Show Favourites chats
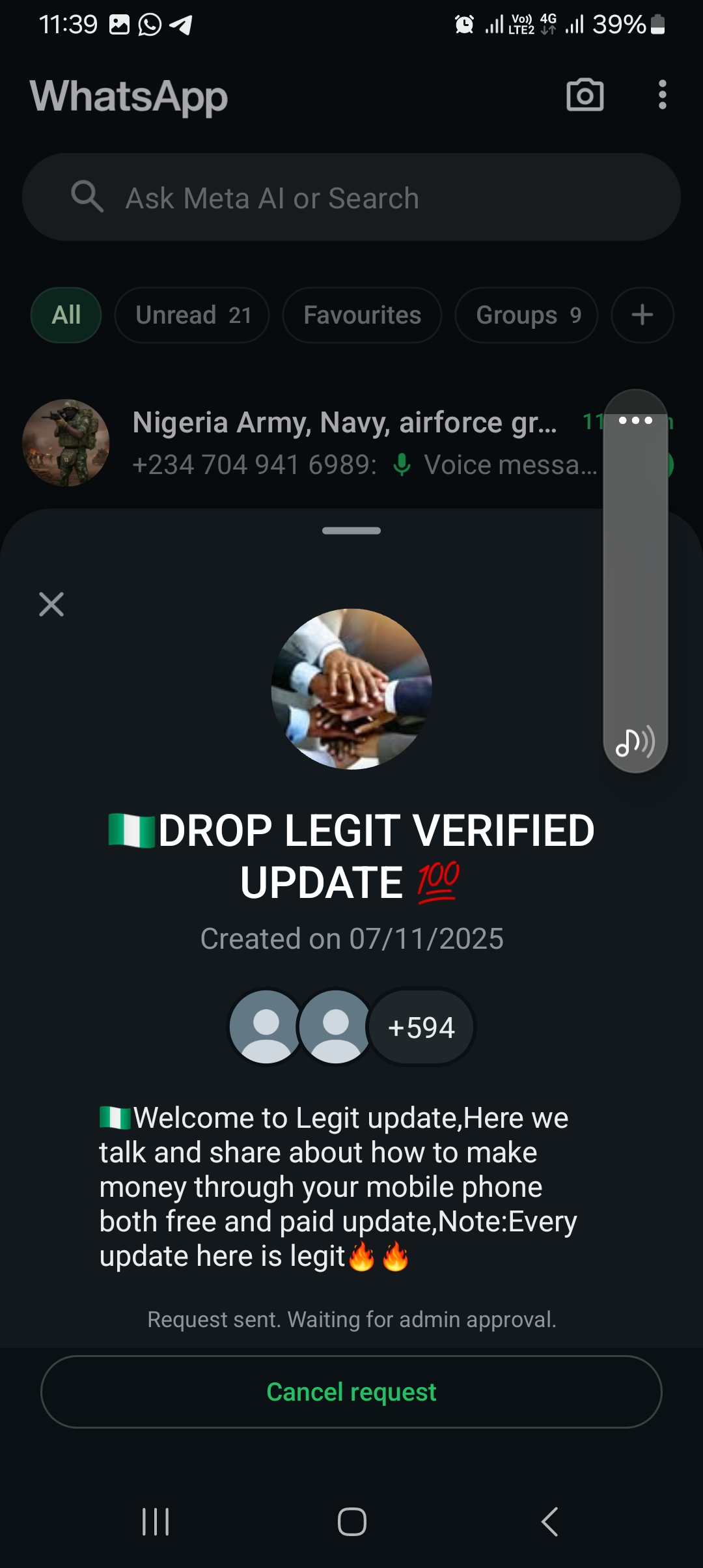This screenshot has height=1568, width=703. [362, 315]
